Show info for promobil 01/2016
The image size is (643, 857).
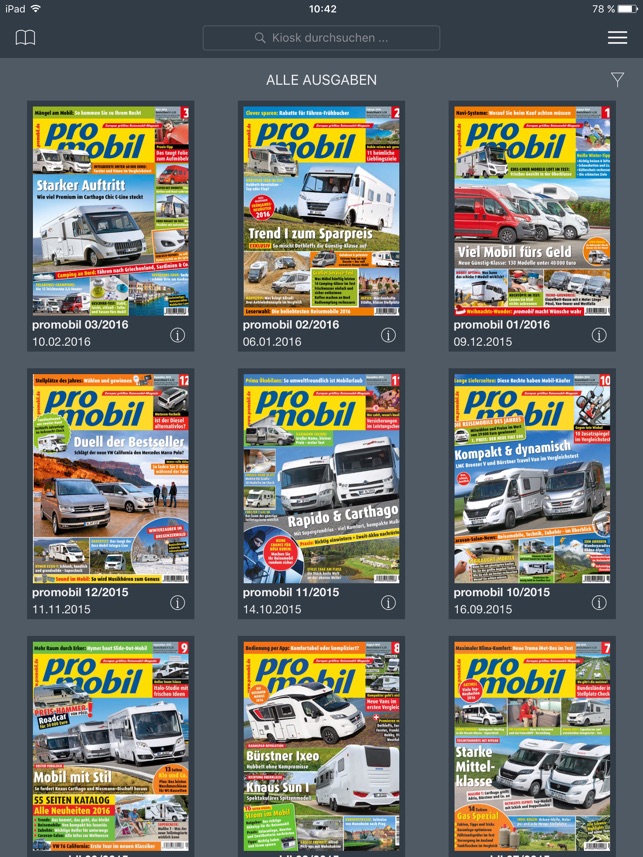click(599, 335)
